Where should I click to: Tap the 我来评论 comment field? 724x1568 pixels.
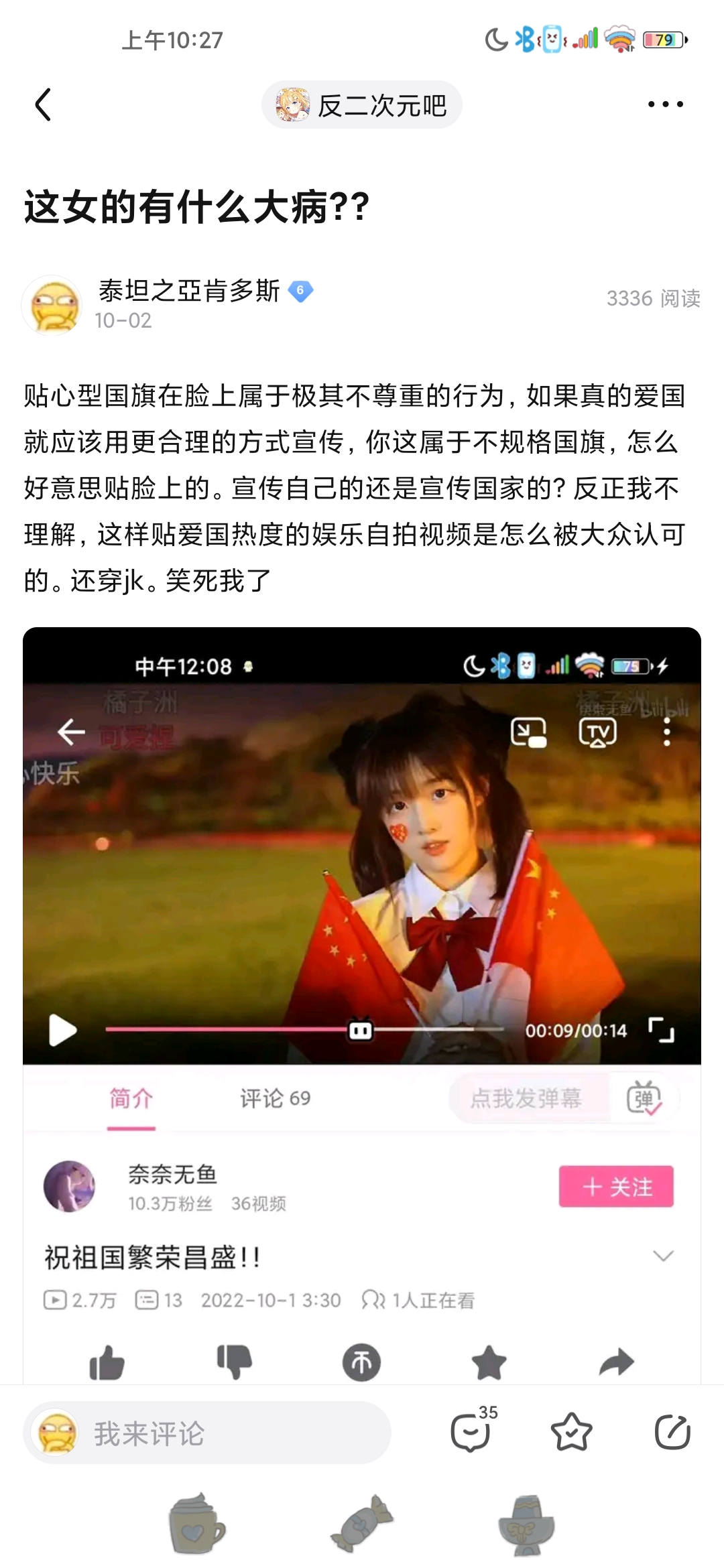point(208,1433)
